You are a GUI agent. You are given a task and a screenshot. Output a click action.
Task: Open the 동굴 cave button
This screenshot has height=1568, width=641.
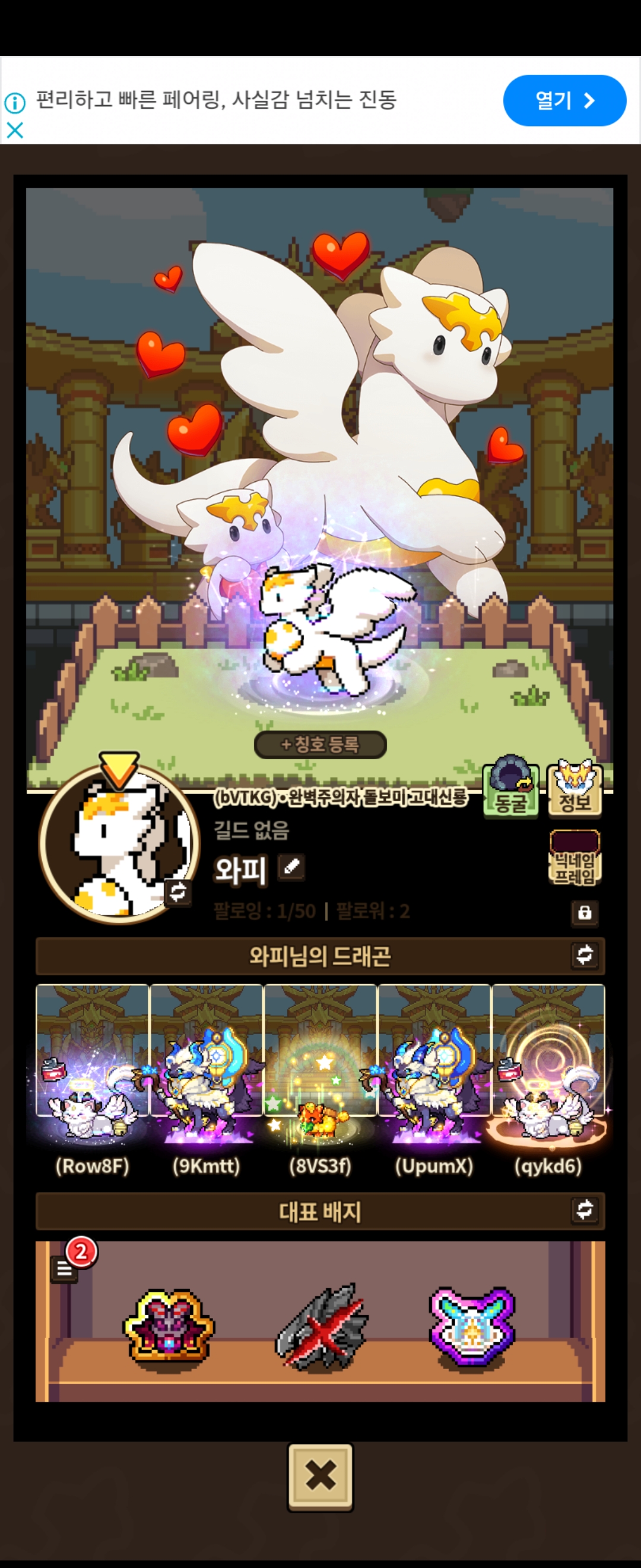coord(511,788)
